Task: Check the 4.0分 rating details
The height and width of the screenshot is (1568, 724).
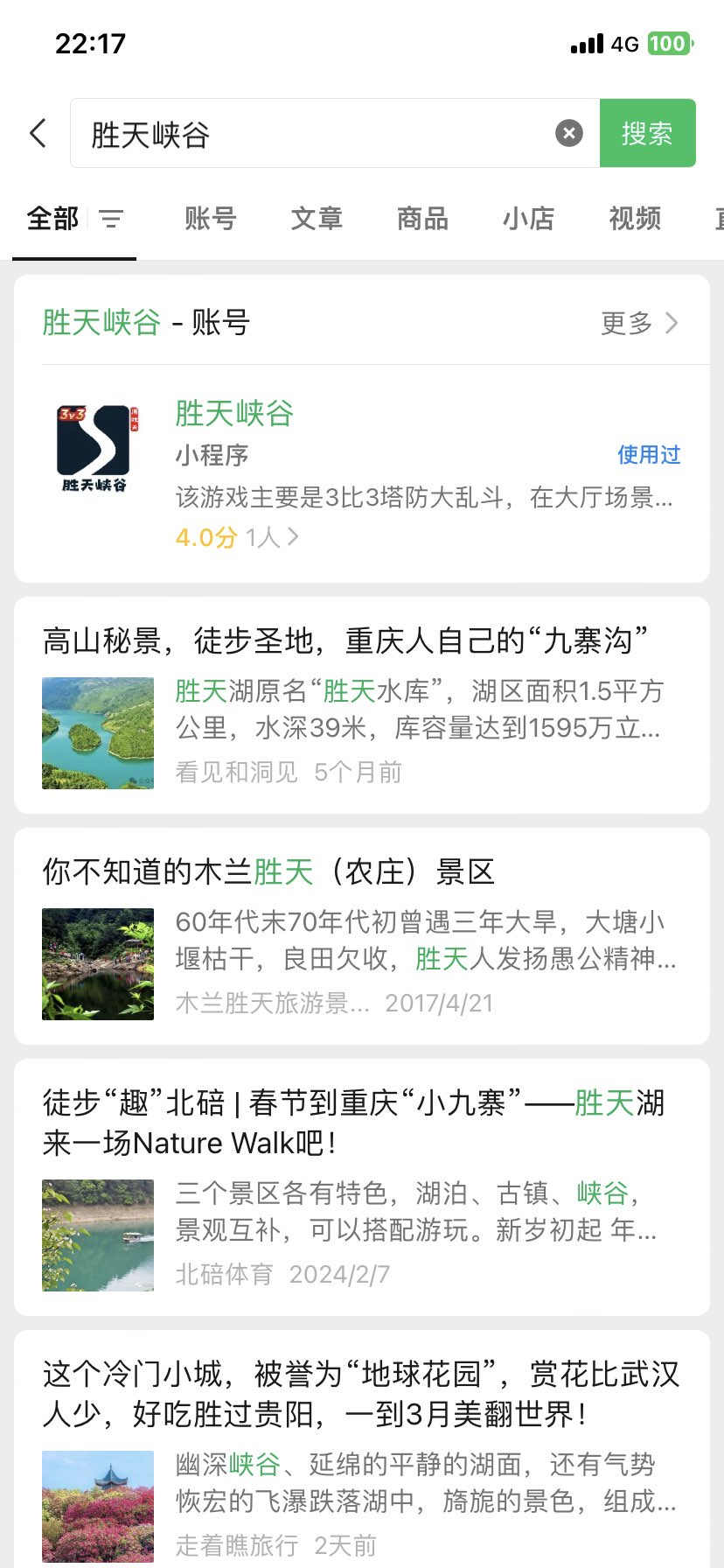Action: [236, 537]
